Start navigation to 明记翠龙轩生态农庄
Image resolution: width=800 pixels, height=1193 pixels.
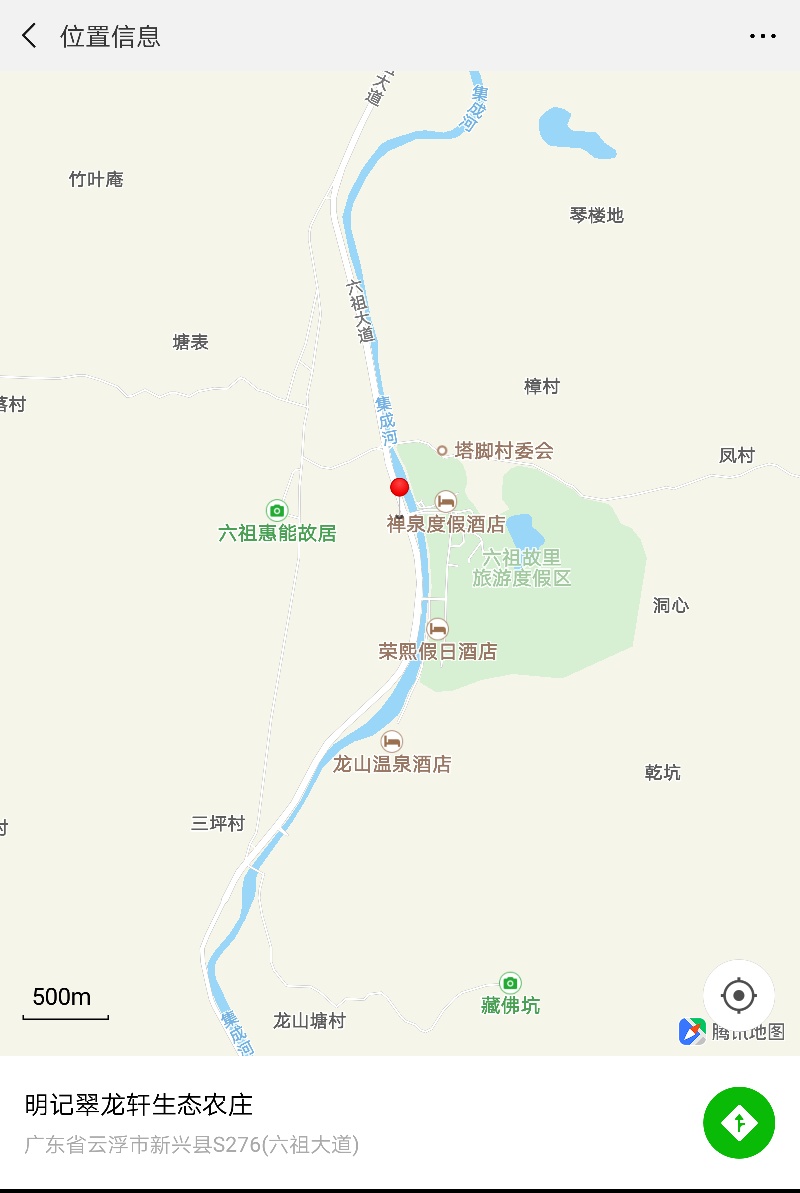(x=739, y=1122)
